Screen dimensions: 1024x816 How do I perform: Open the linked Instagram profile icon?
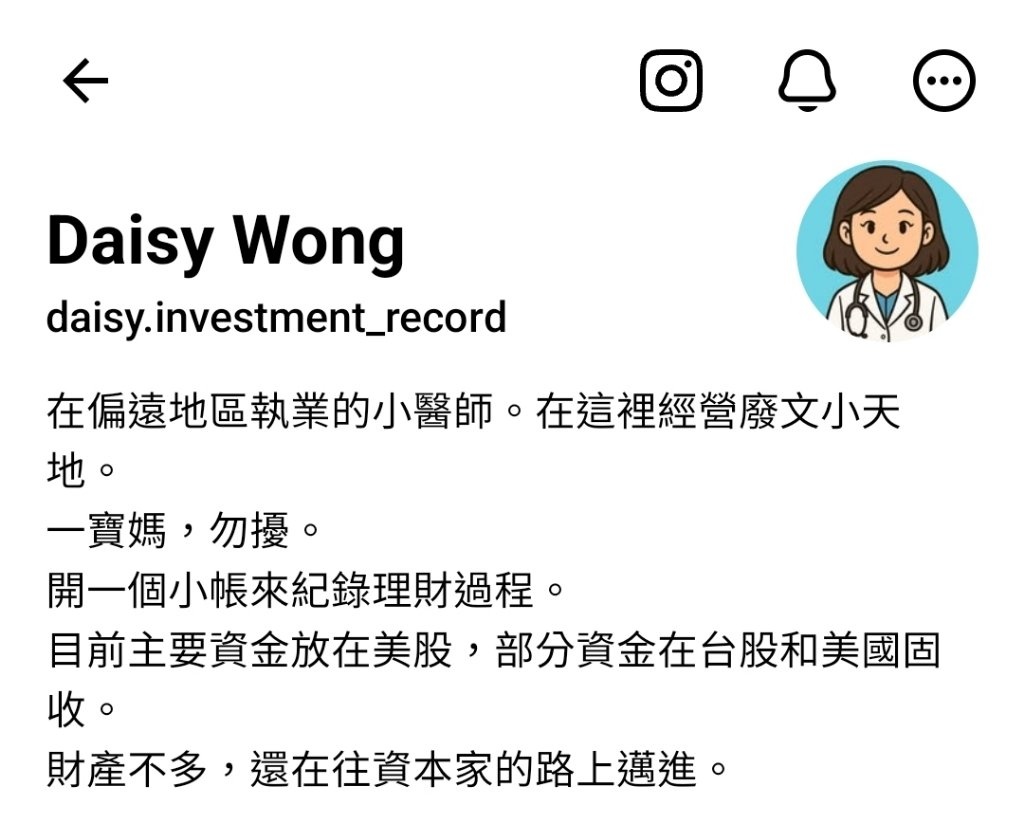pyautogui.click(x=670, y=81)
